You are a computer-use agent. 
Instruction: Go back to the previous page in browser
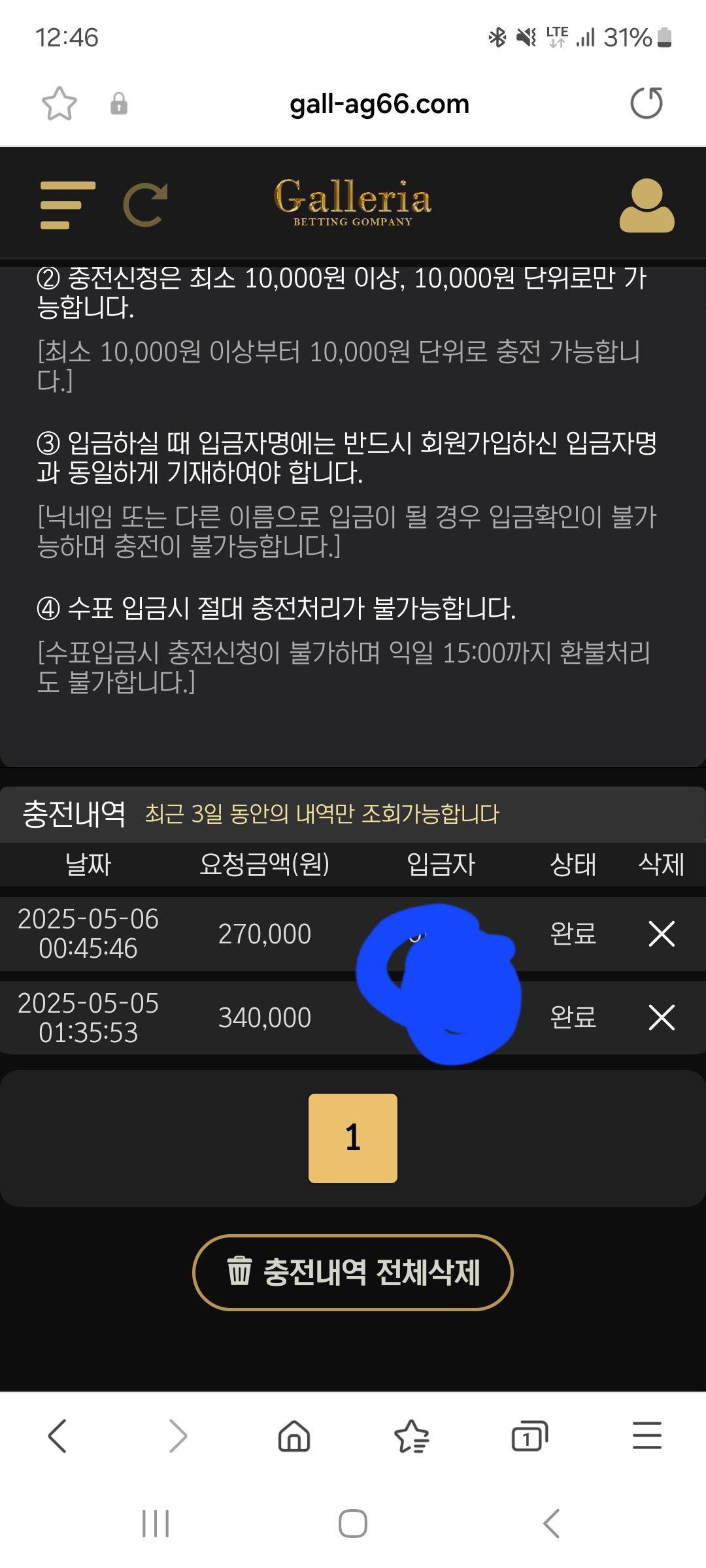pos(58,1436)
